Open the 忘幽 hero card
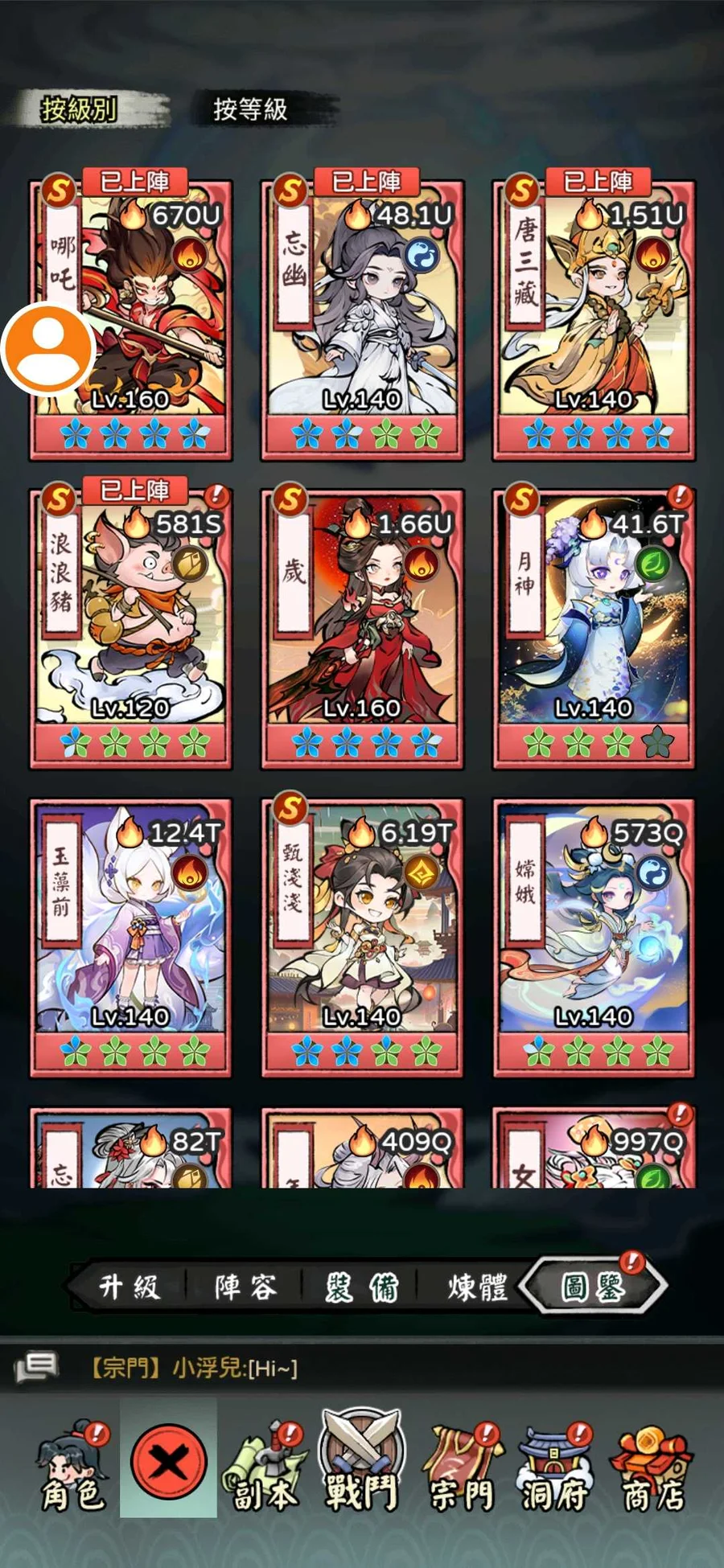The height and width of the screenshot is (1568, 724). point(362,322)
